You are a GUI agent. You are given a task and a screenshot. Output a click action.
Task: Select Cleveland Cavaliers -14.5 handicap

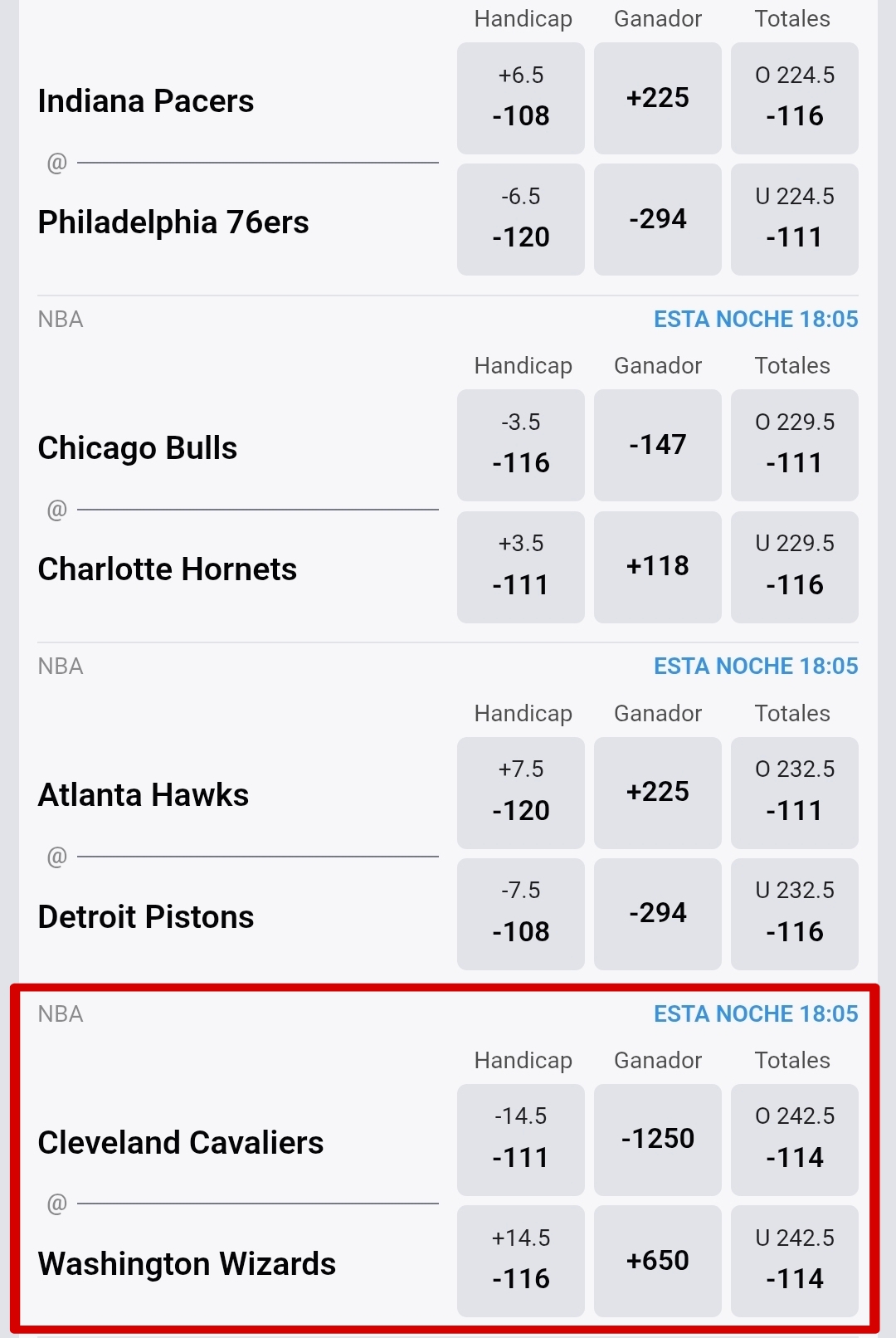(x=520, y=1139)
